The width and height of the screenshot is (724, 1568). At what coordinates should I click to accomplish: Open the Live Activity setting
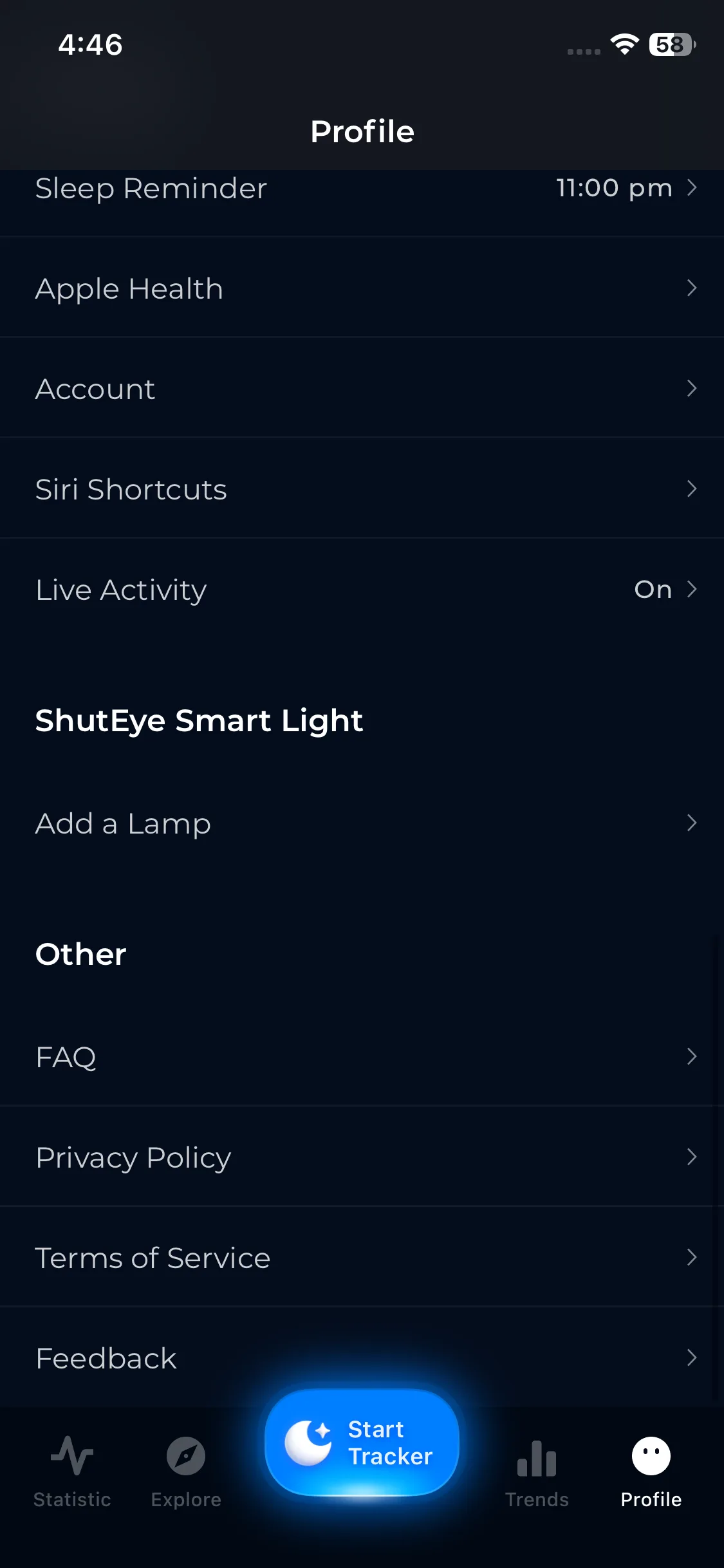coord(362,590)
